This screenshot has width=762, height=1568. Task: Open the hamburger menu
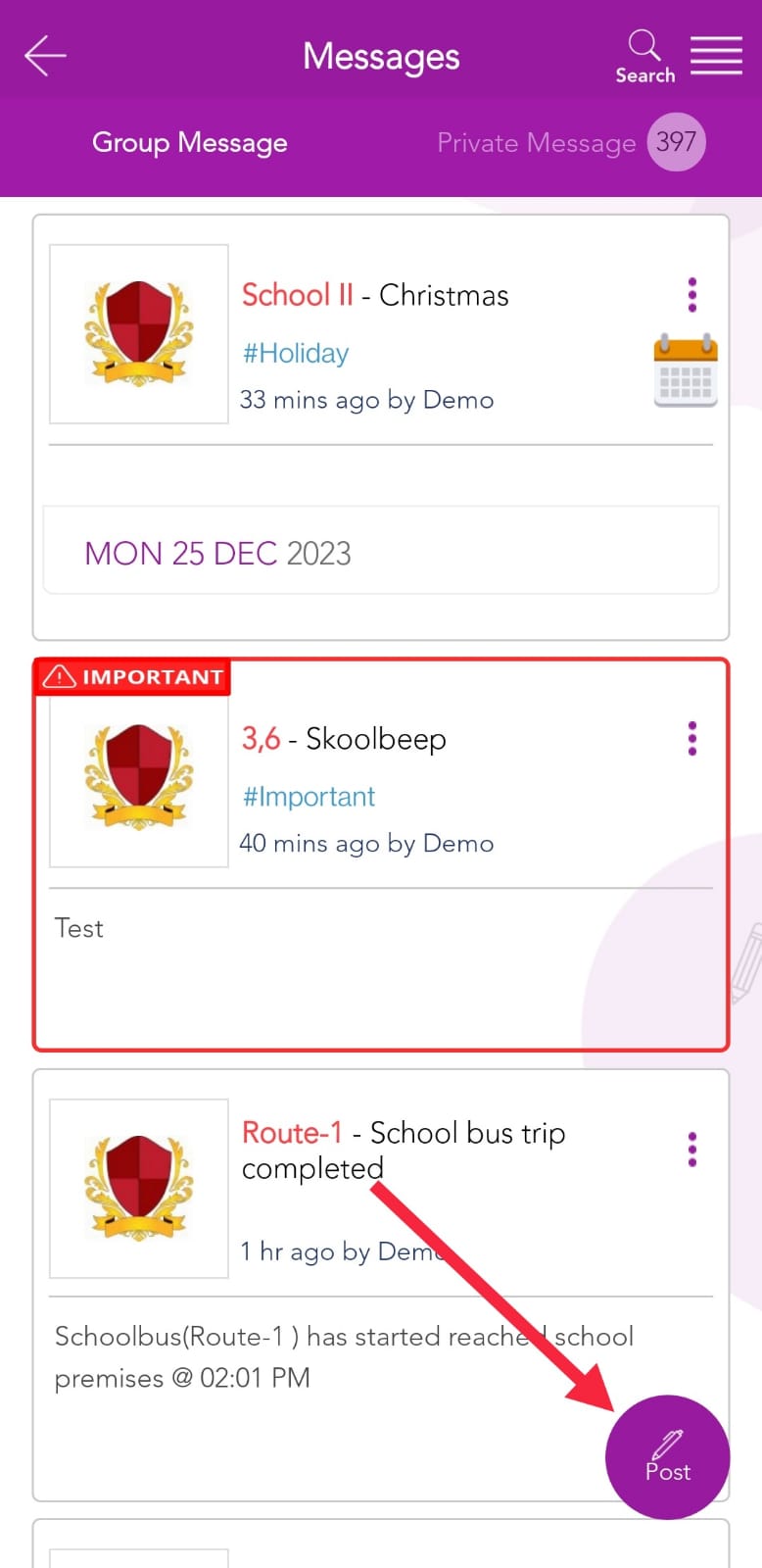pos(716,56)
